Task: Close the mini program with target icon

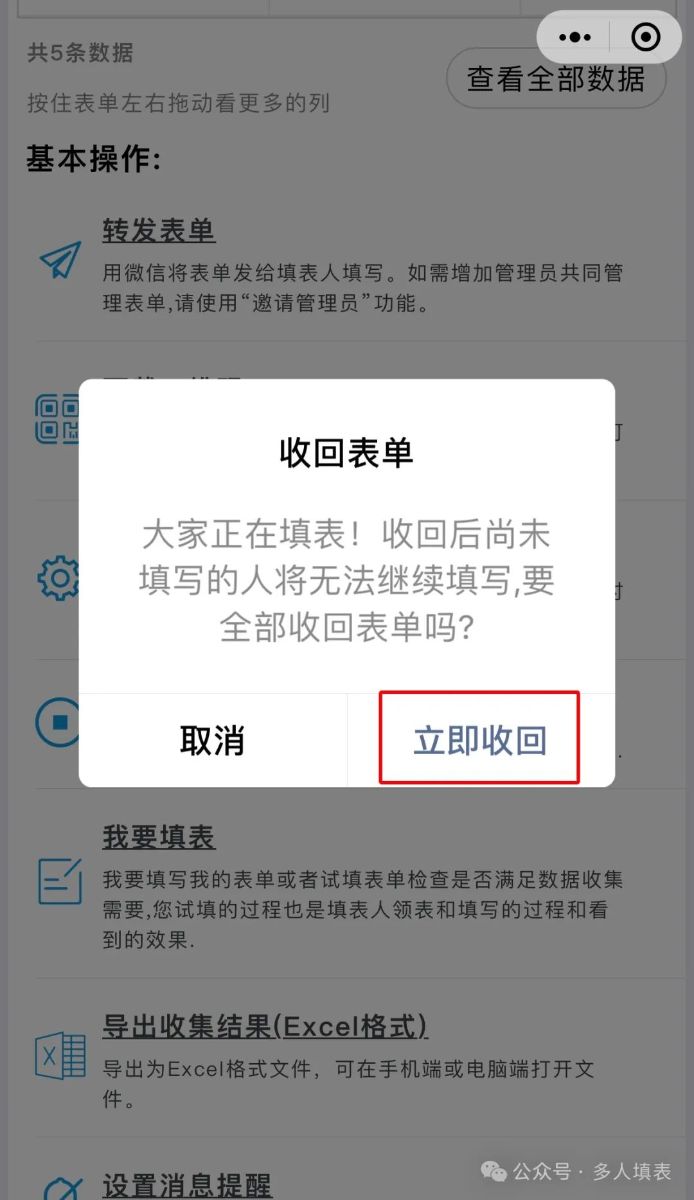Action: (x=647, y=38)
